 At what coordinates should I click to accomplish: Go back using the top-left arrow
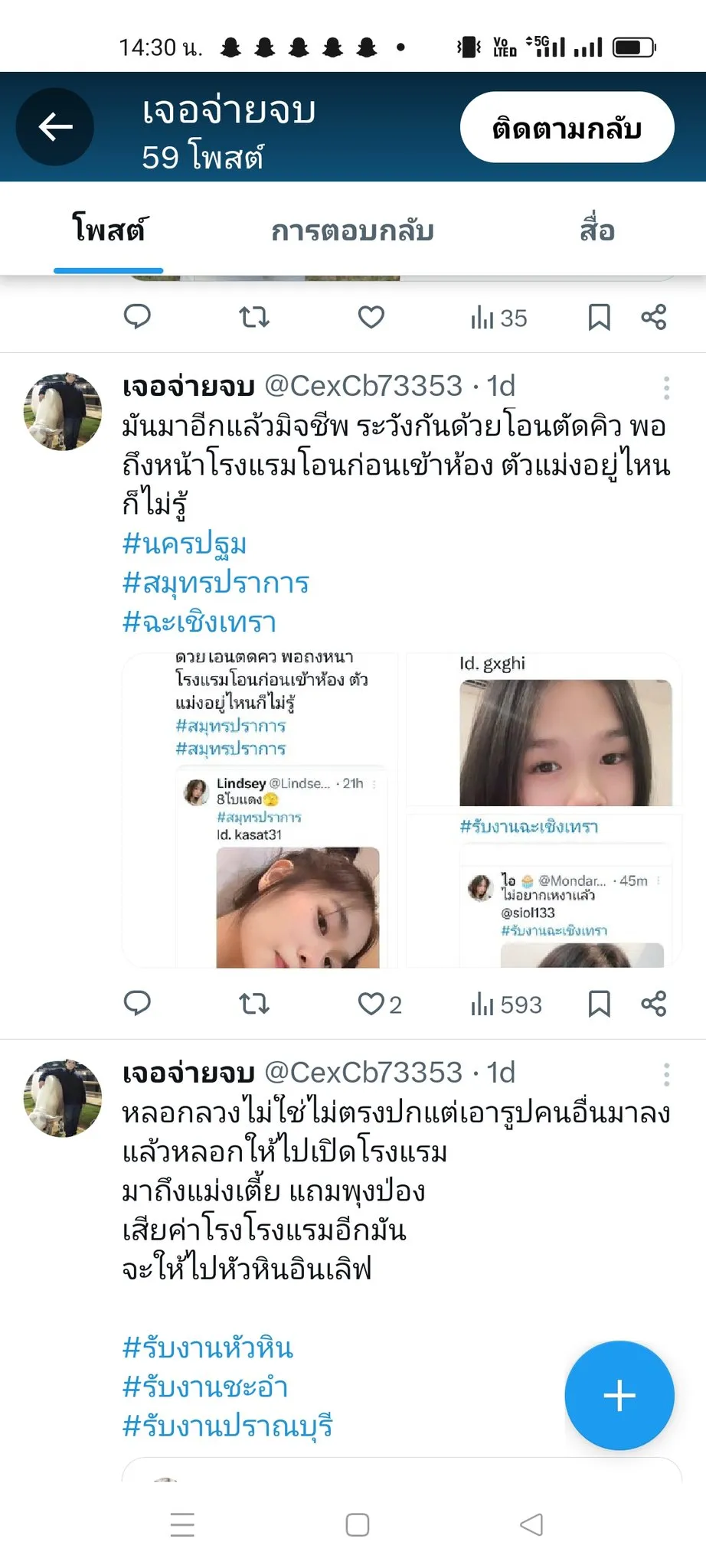[55, 127]
